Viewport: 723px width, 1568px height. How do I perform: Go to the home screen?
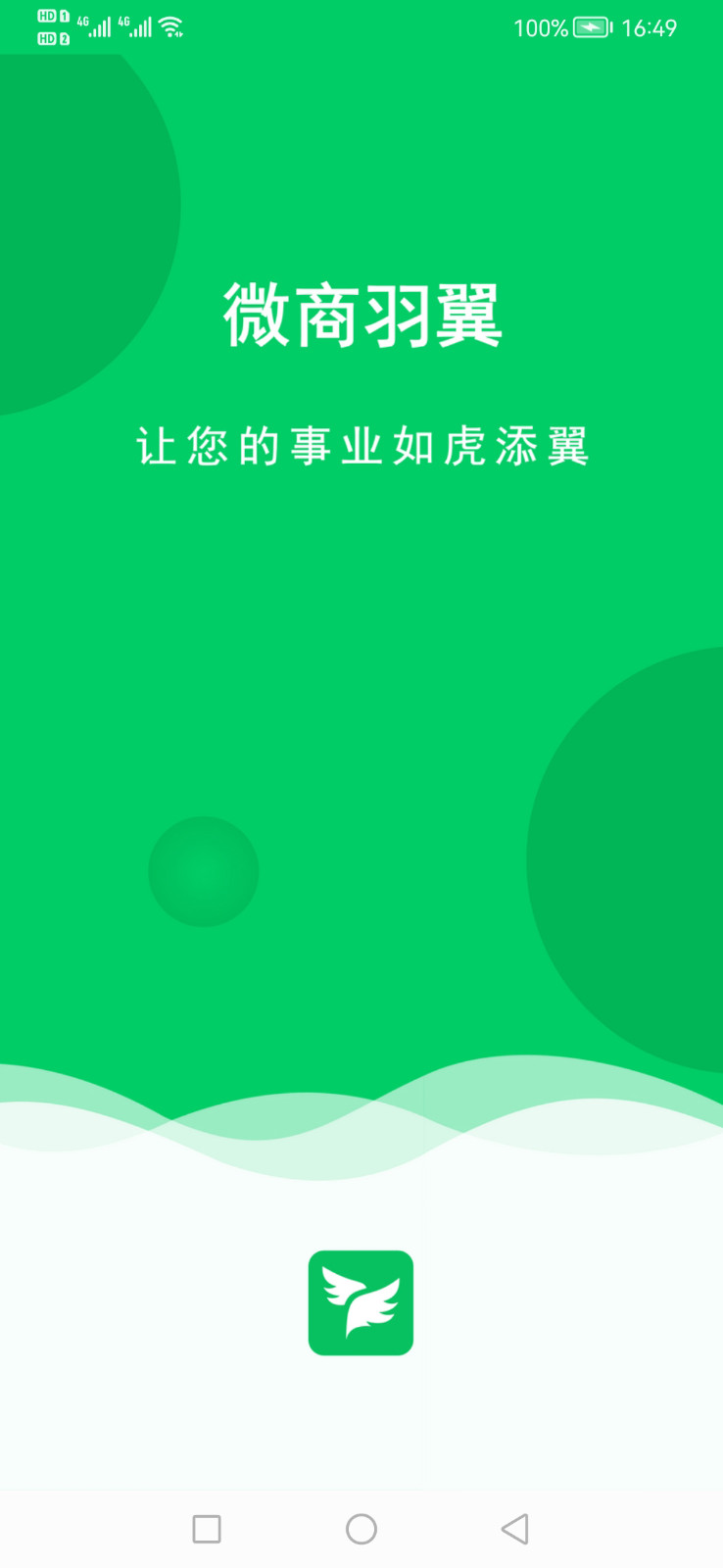(361, 1529)
